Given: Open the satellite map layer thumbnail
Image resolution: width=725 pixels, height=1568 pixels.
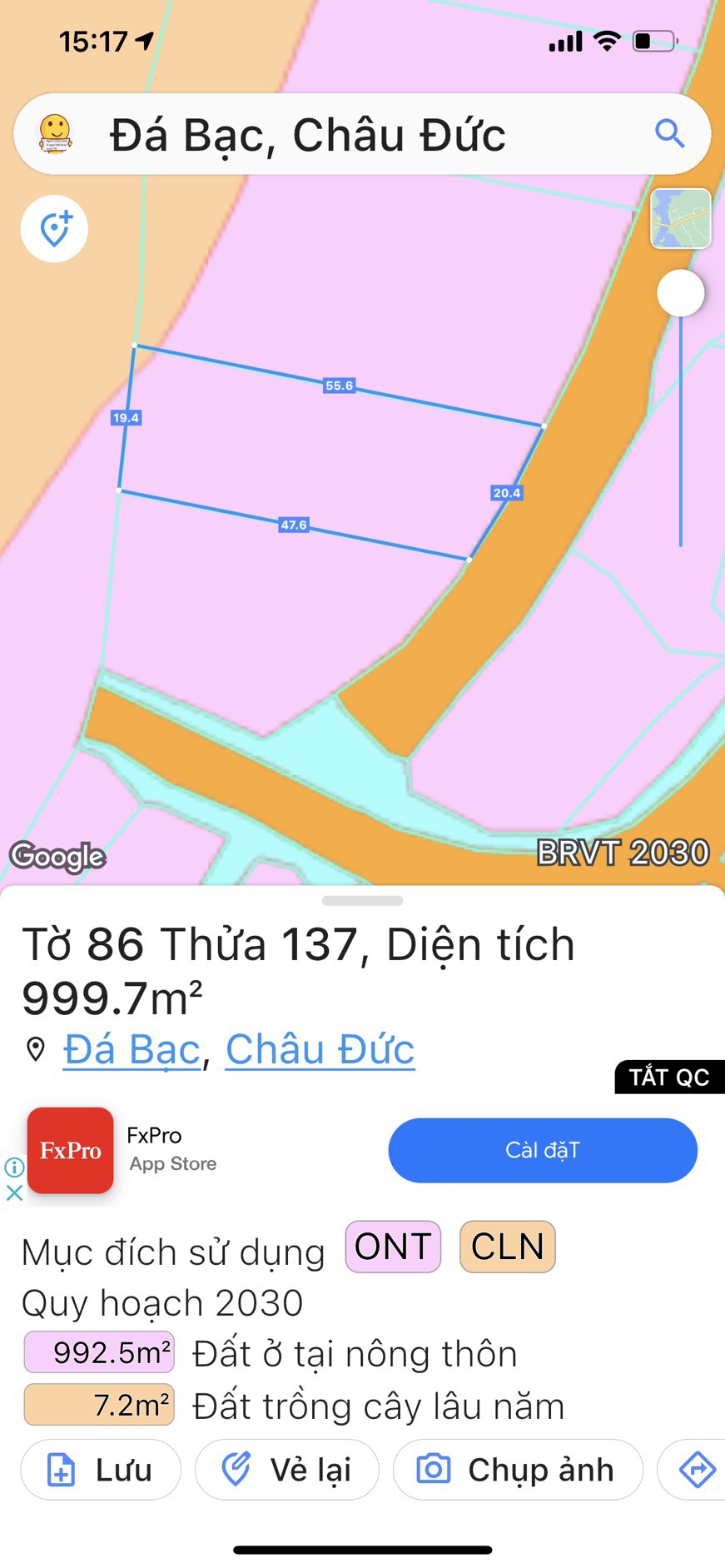Looking at the screenshot, I should click(x=680, y=219).
